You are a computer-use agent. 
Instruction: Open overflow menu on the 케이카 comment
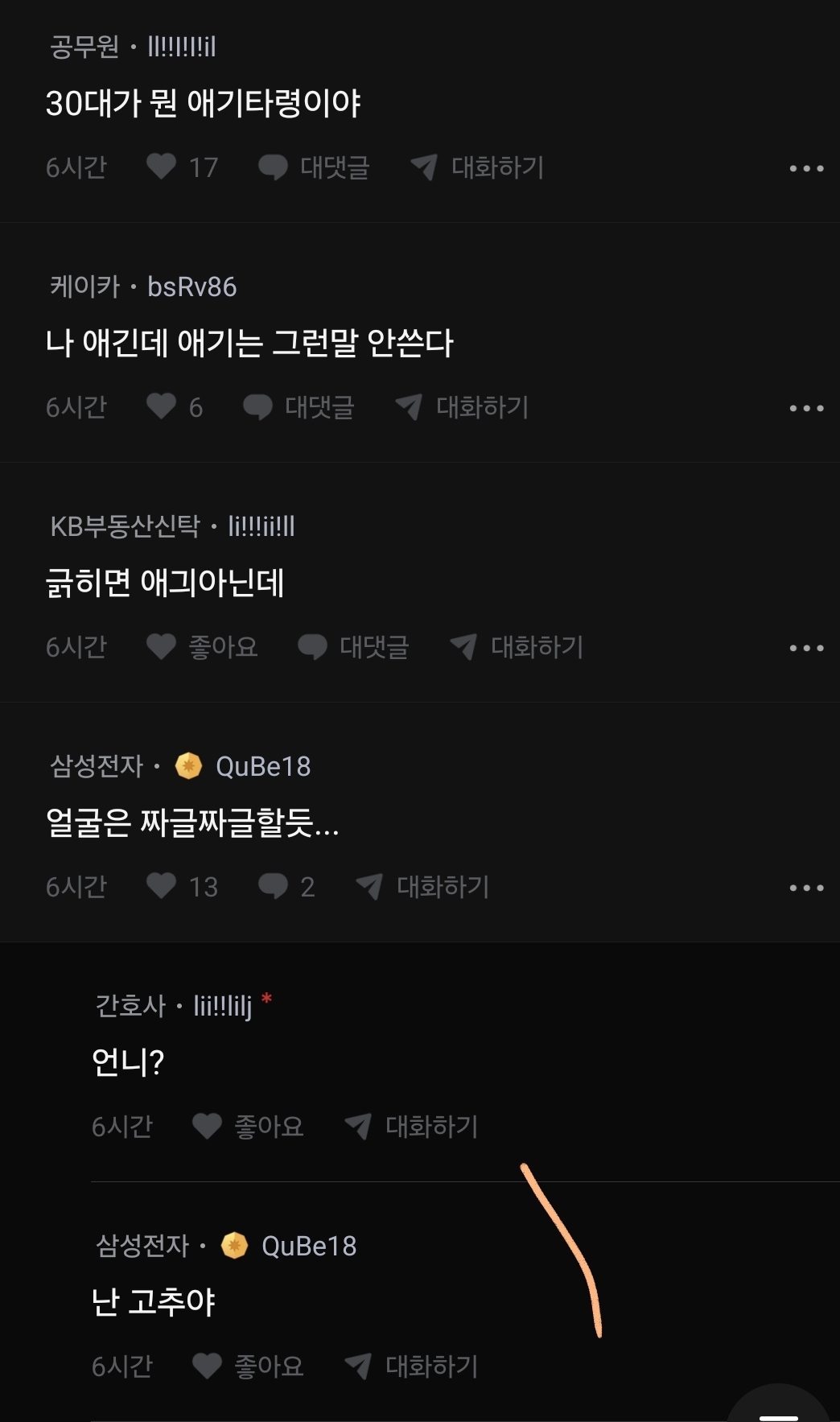806,408
